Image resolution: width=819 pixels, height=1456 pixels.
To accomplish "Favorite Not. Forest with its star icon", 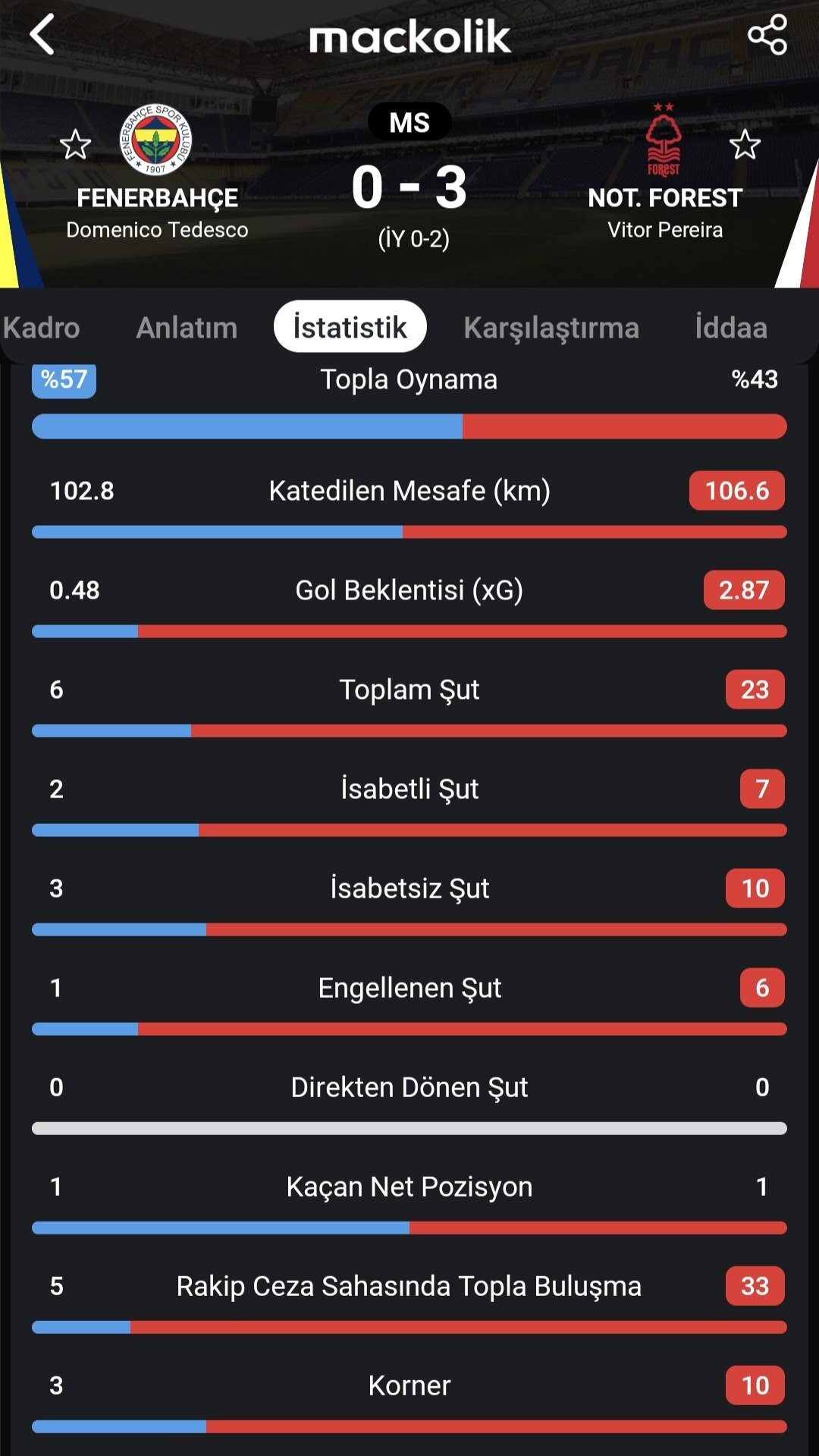I will coord(745,144).
